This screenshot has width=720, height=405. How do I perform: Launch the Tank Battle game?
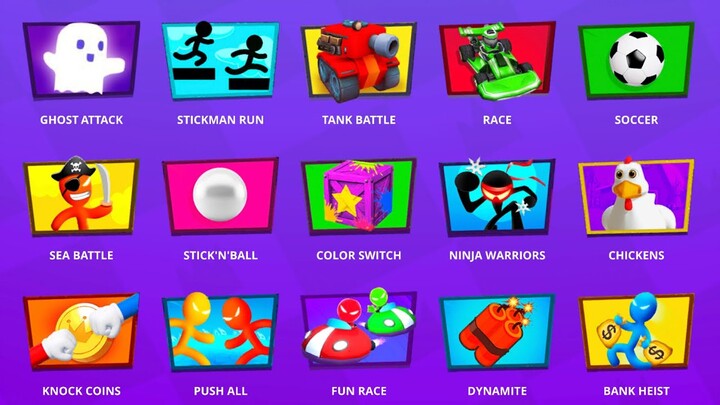click(358, 60)
